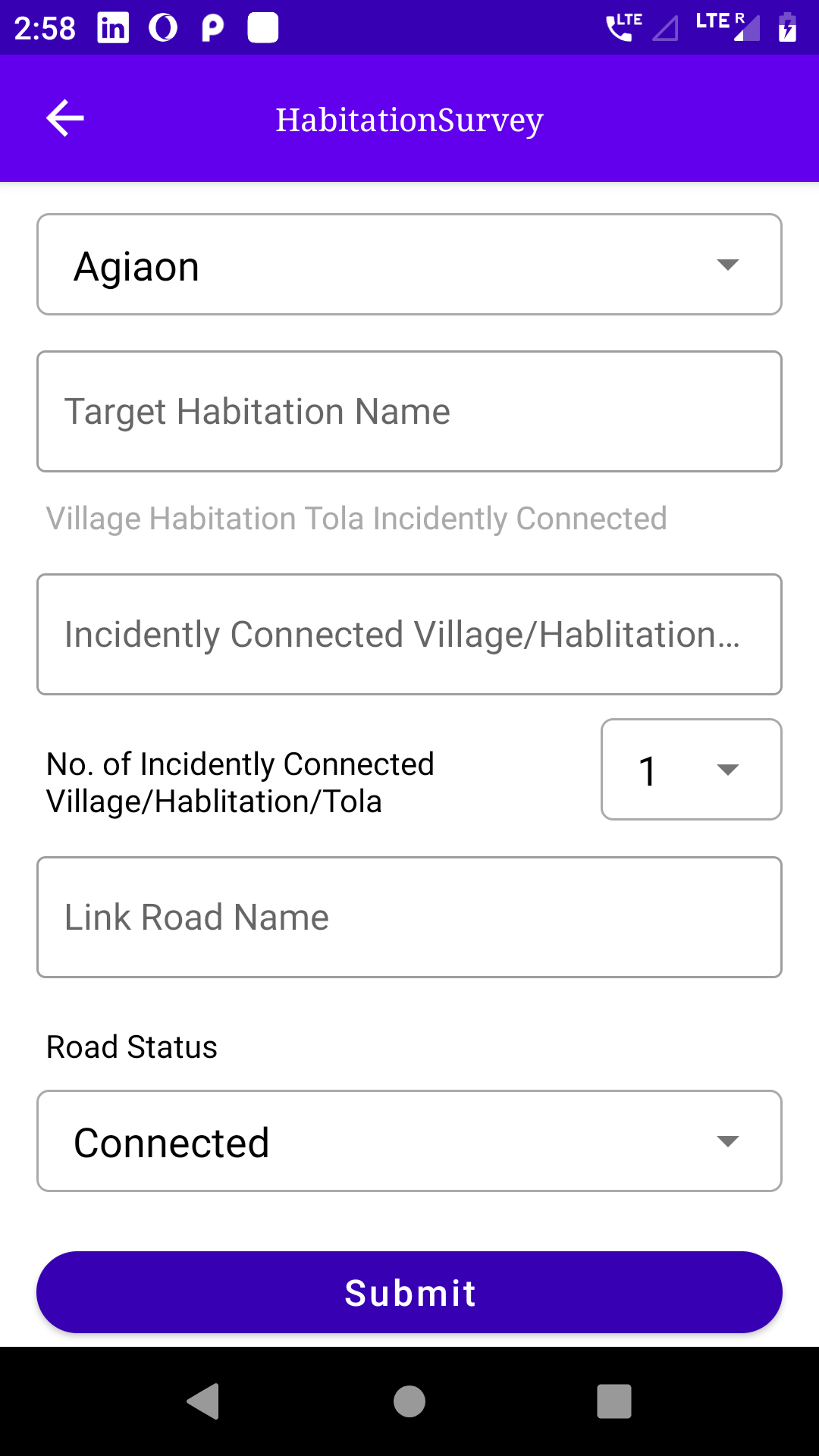
Task: Tap the system home button
Action: pos(409,1401)
